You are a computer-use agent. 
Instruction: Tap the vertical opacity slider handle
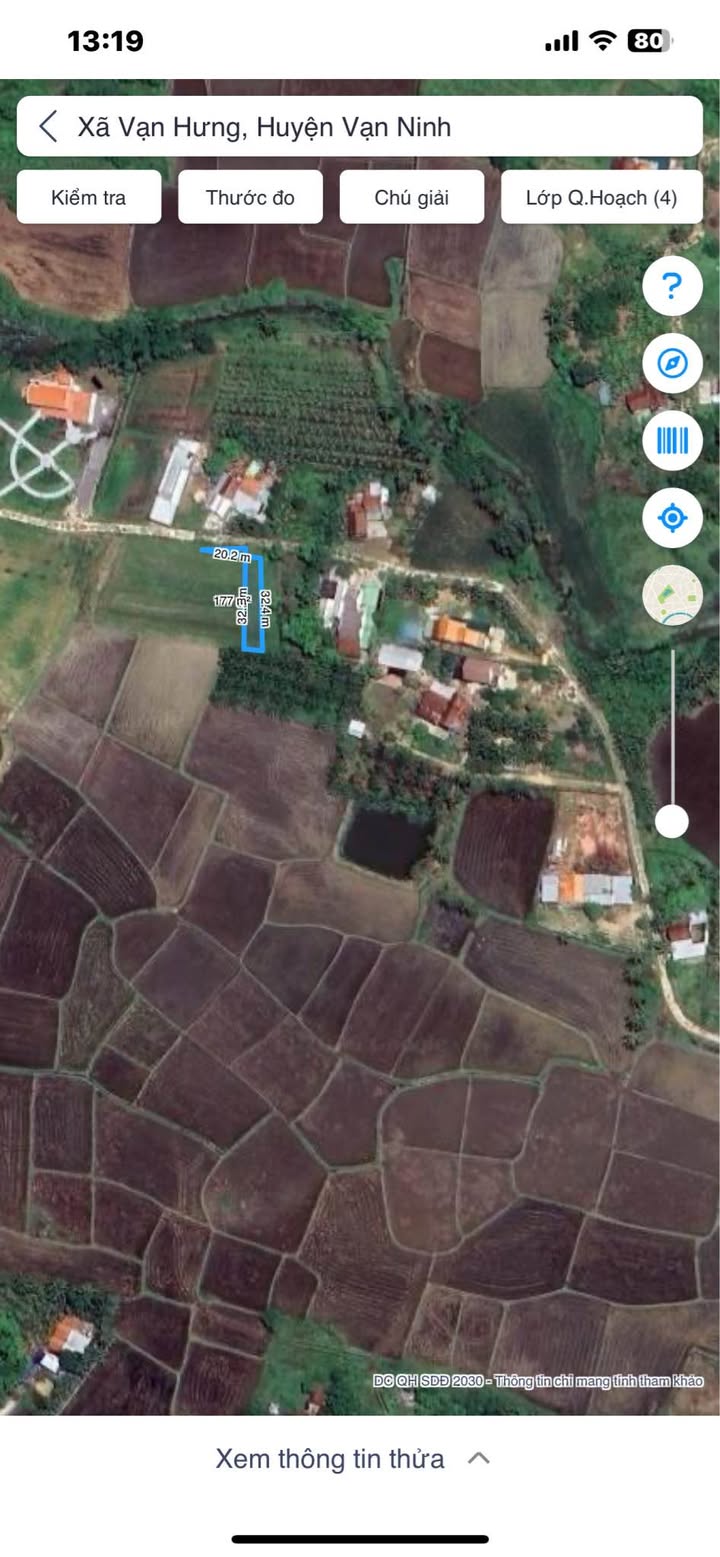tap(672, 821)
